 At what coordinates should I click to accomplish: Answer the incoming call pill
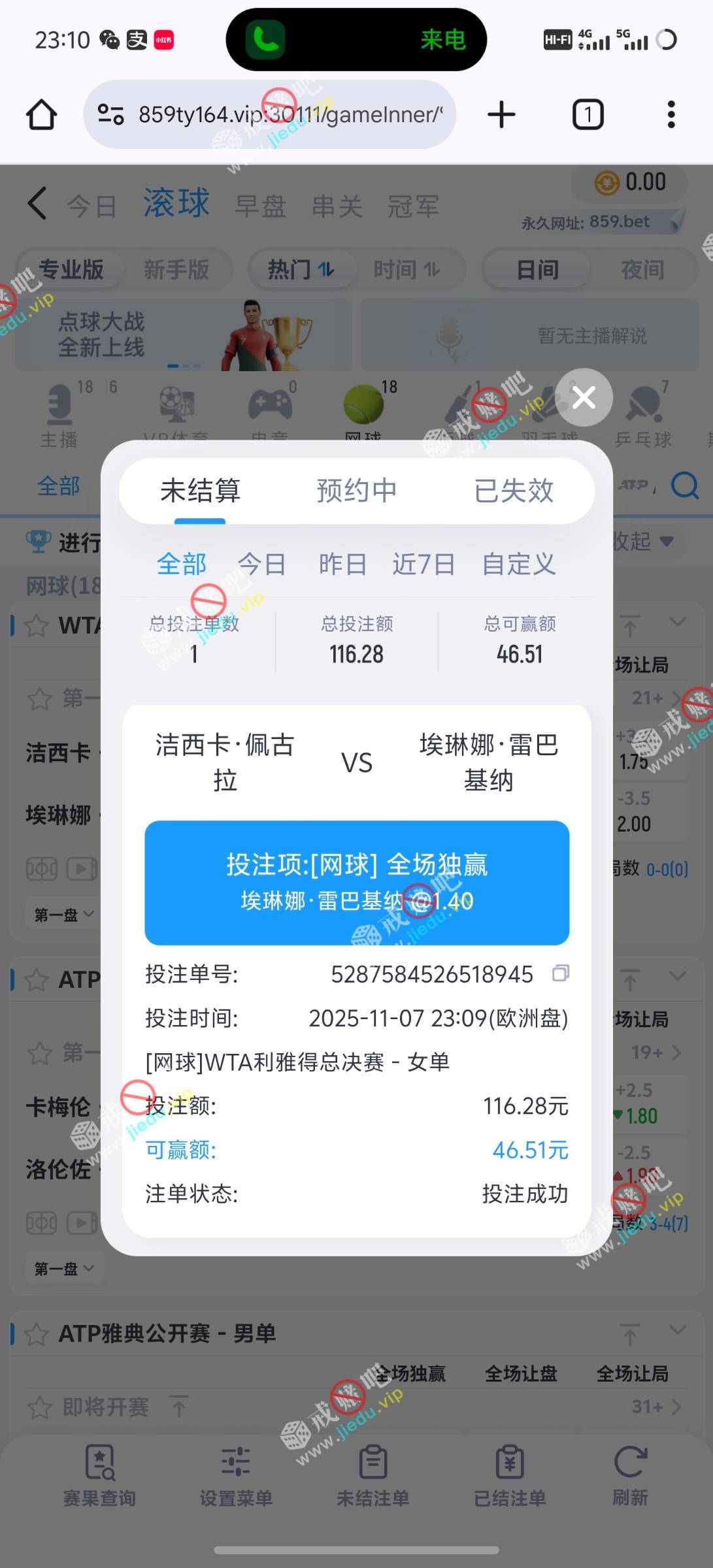356,40
